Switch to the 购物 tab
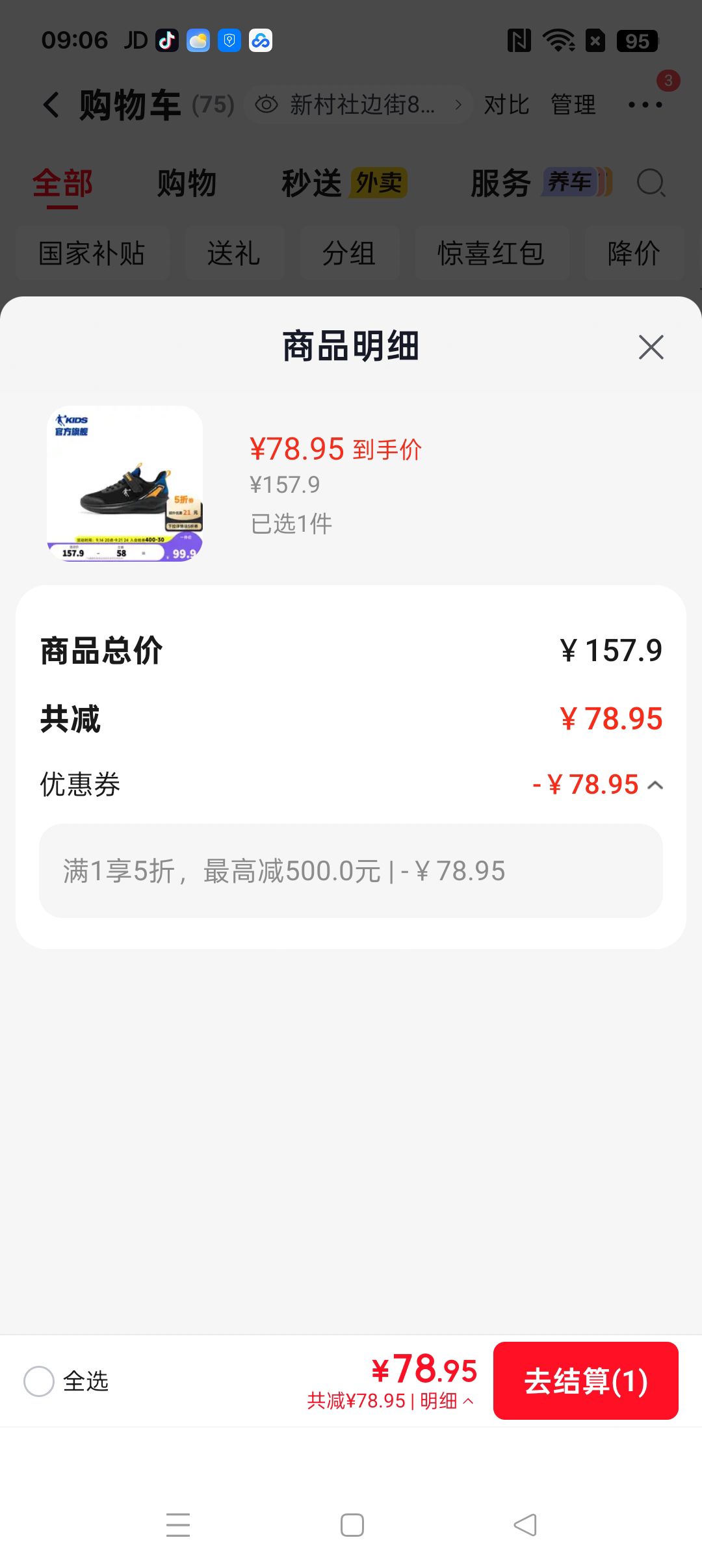The height and width of the screenshot is (1568, 702). point(187,183)
